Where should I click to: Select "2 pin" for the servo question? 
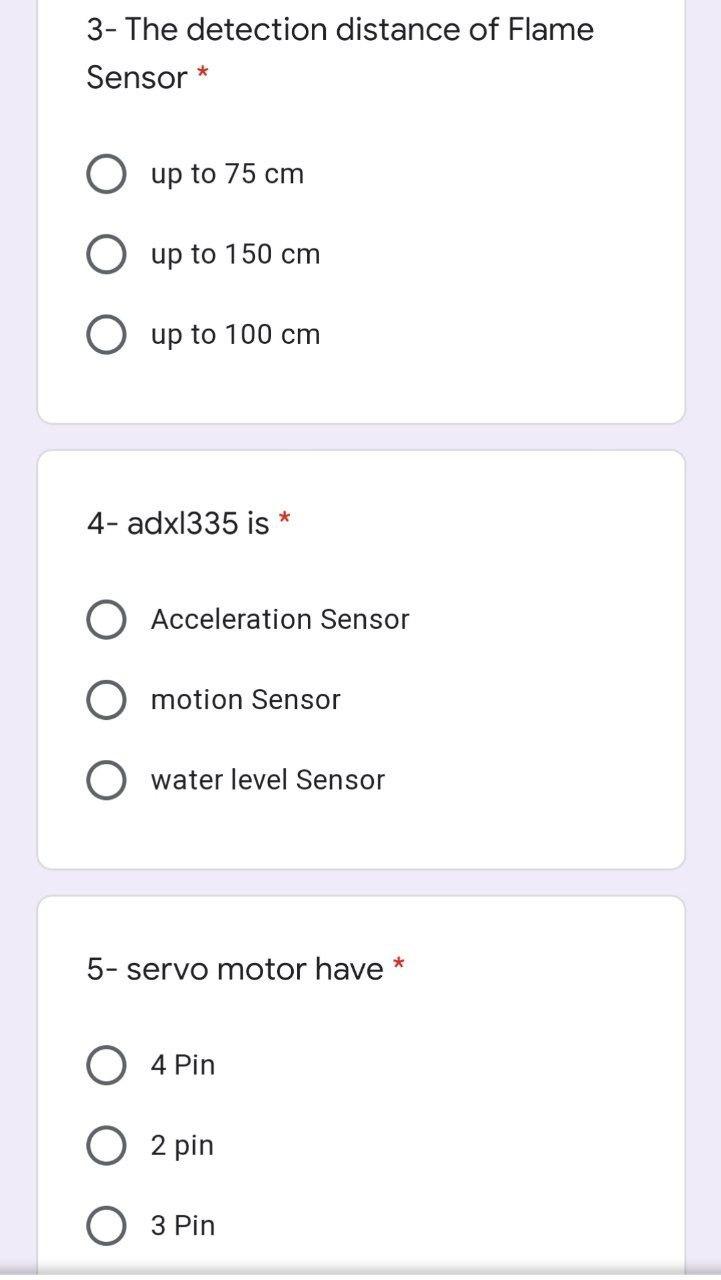tap(107, 1144)
